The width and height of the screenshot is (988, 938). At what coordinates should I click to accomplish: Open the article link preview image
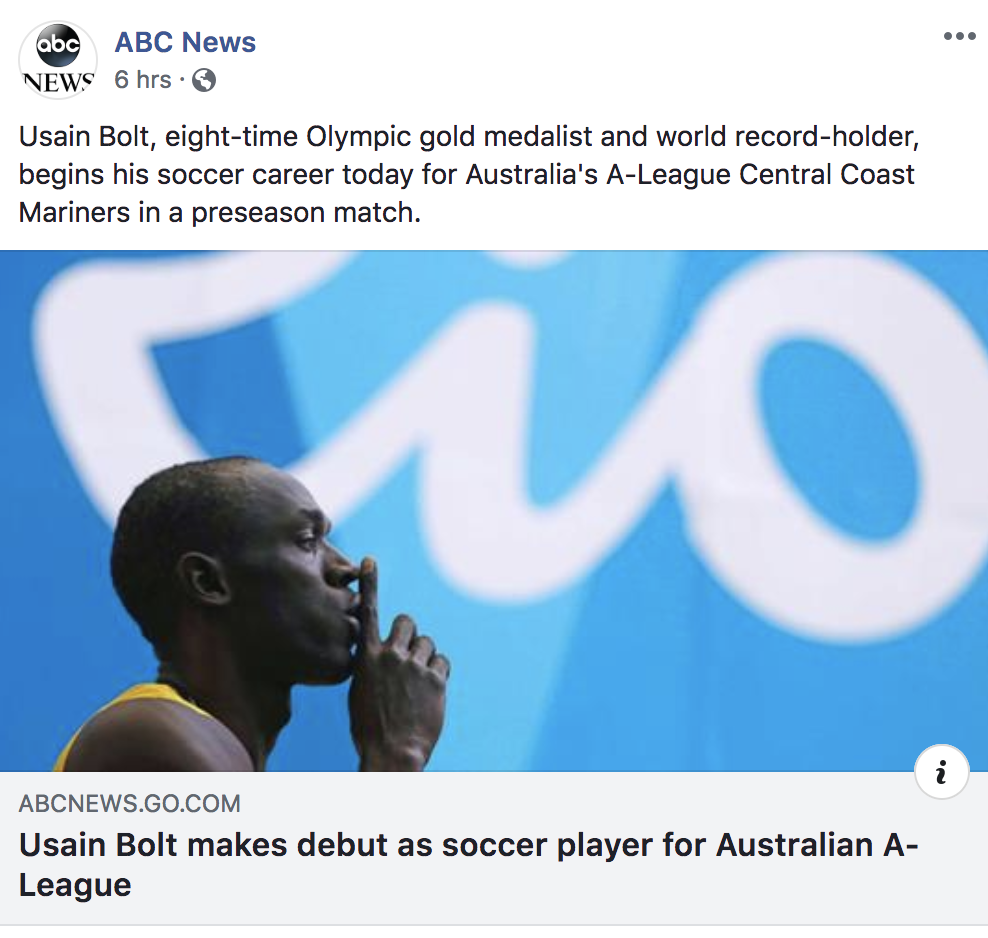[494, 510]
